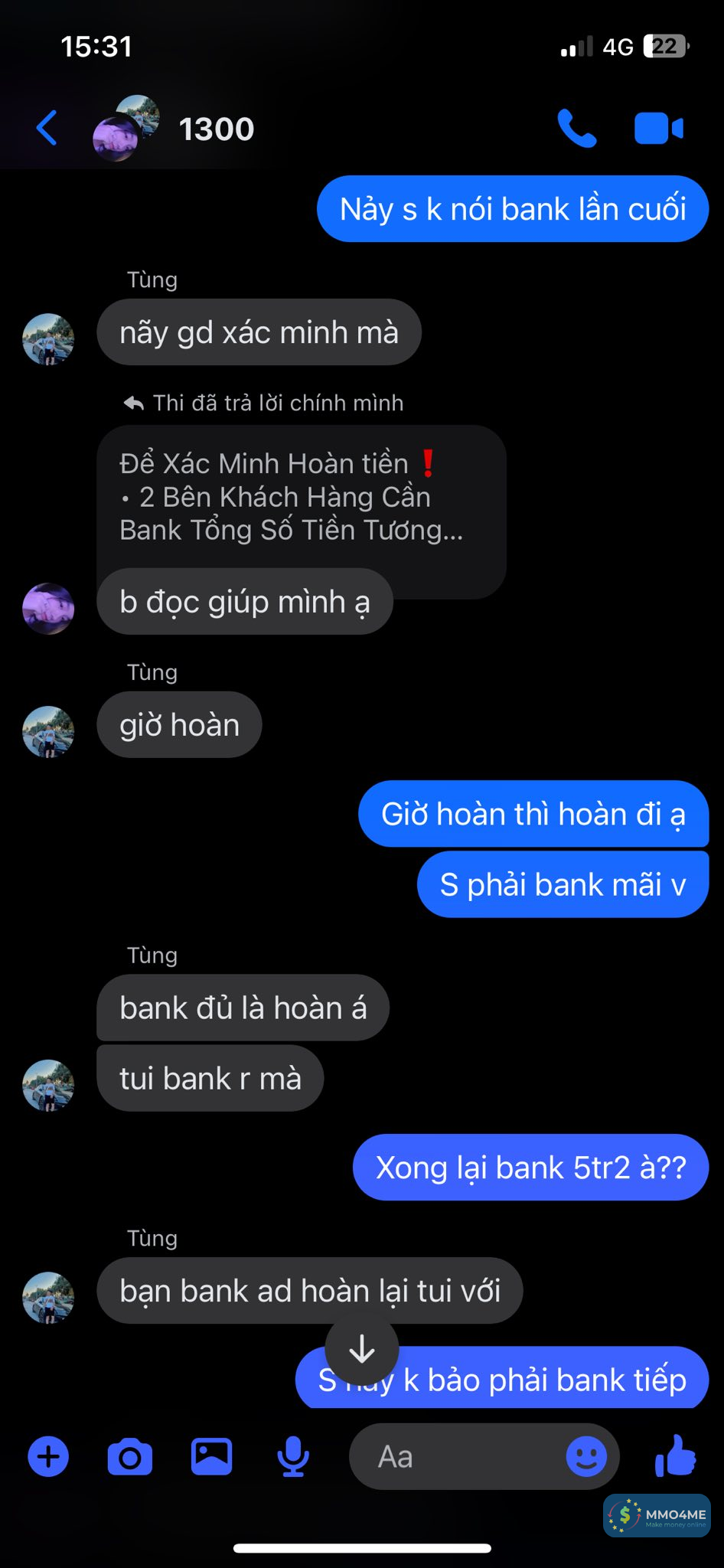Open the plus attachments menu
724x1568 pixels.
point(48,1456)
